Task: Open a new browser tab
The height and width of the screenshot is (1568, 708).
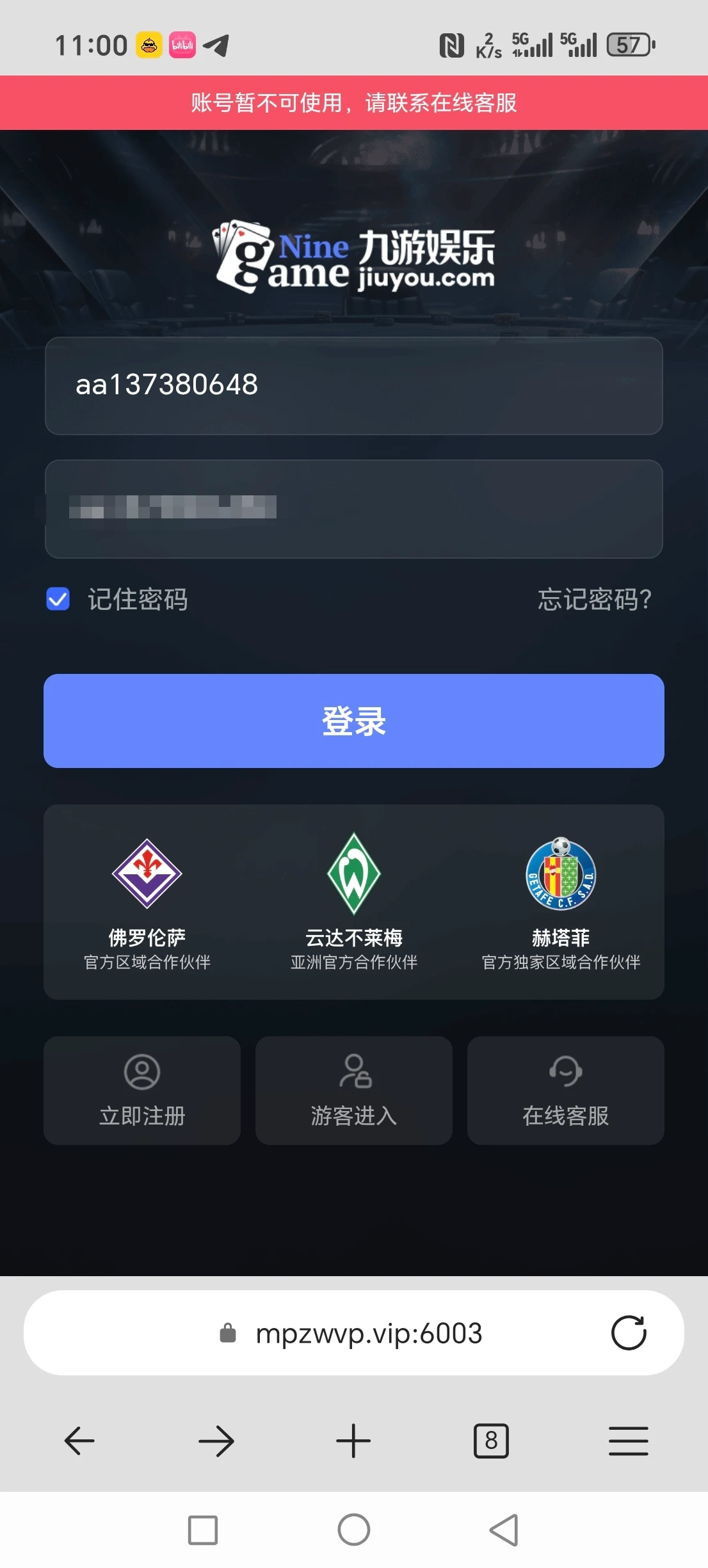Action: [353, 1441]
